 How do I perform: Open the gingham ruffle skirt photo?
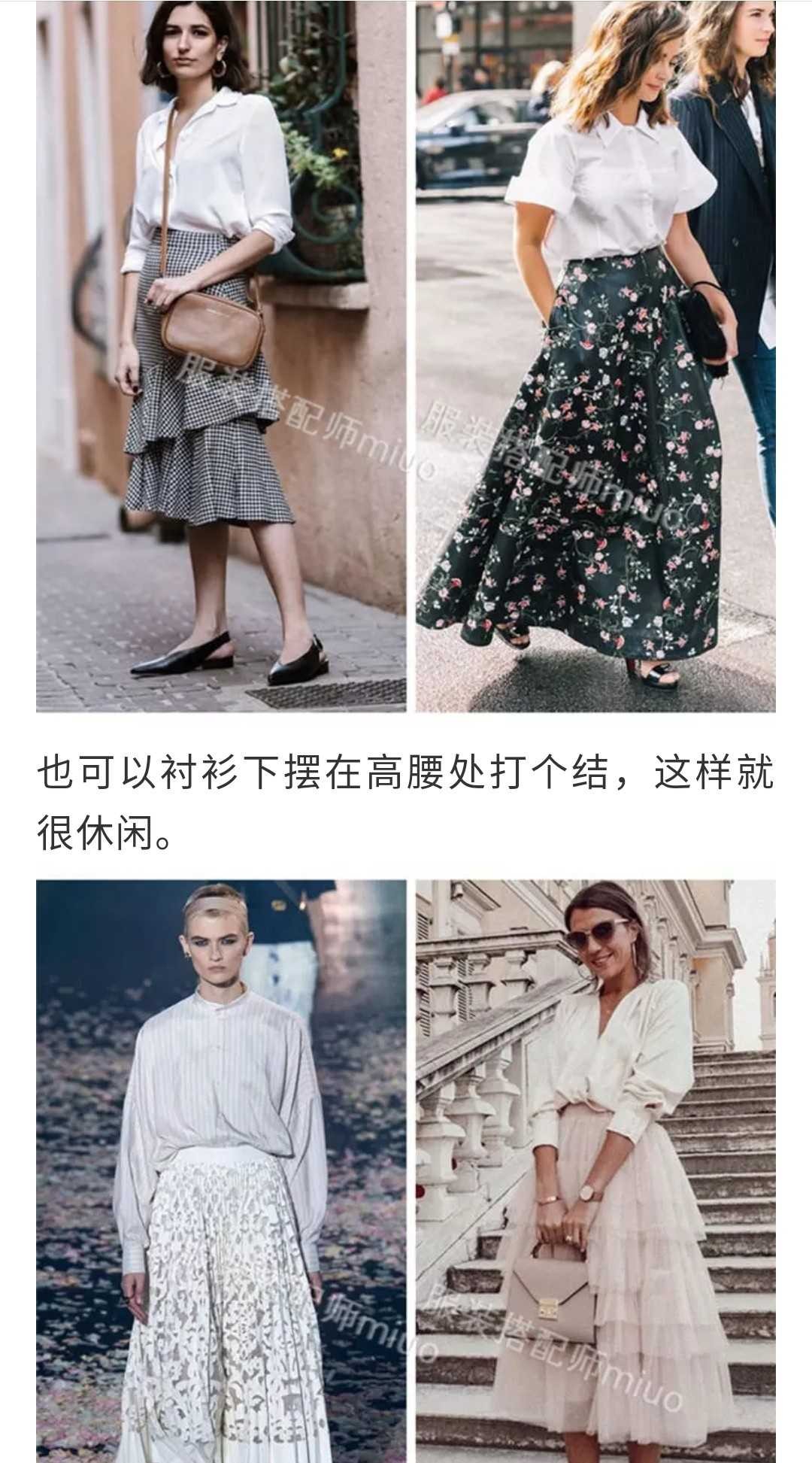pyautogui.click(x=221, y=356)
